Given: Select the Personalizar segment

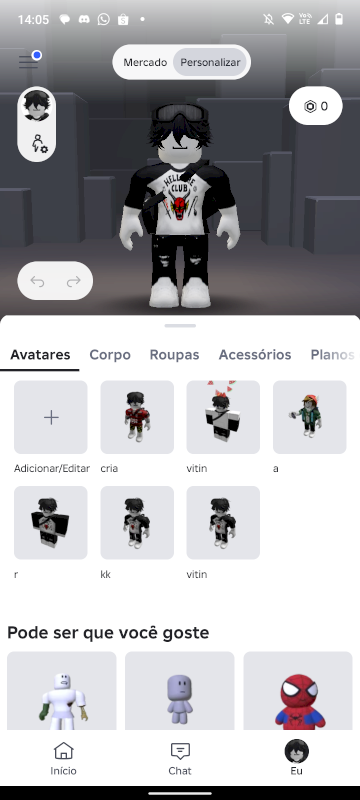Looking at the screenshot, I should [x=210, y=62].
